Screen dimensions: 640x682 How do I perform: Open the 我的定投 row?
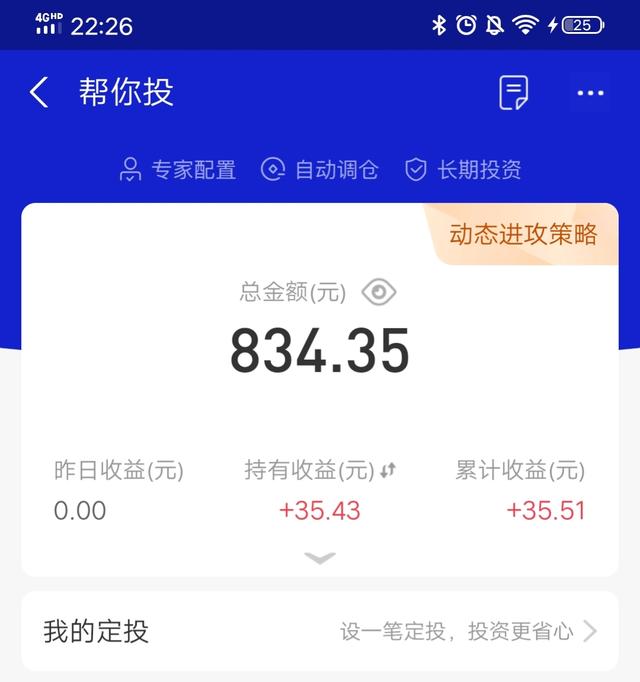click(x=320, y=631)
